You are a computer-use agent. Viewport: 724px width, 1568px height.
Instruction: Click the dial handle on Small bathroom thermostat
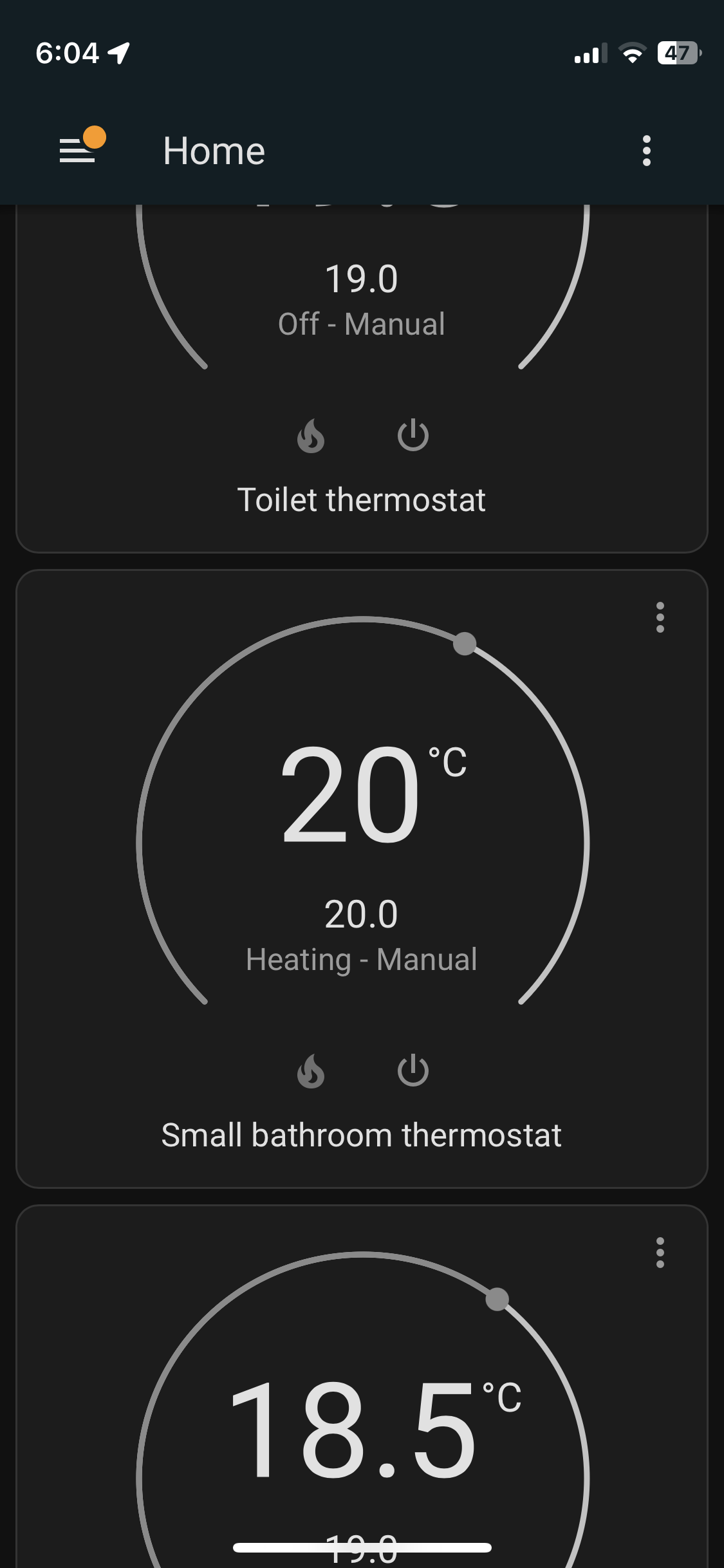coord(463,644)
